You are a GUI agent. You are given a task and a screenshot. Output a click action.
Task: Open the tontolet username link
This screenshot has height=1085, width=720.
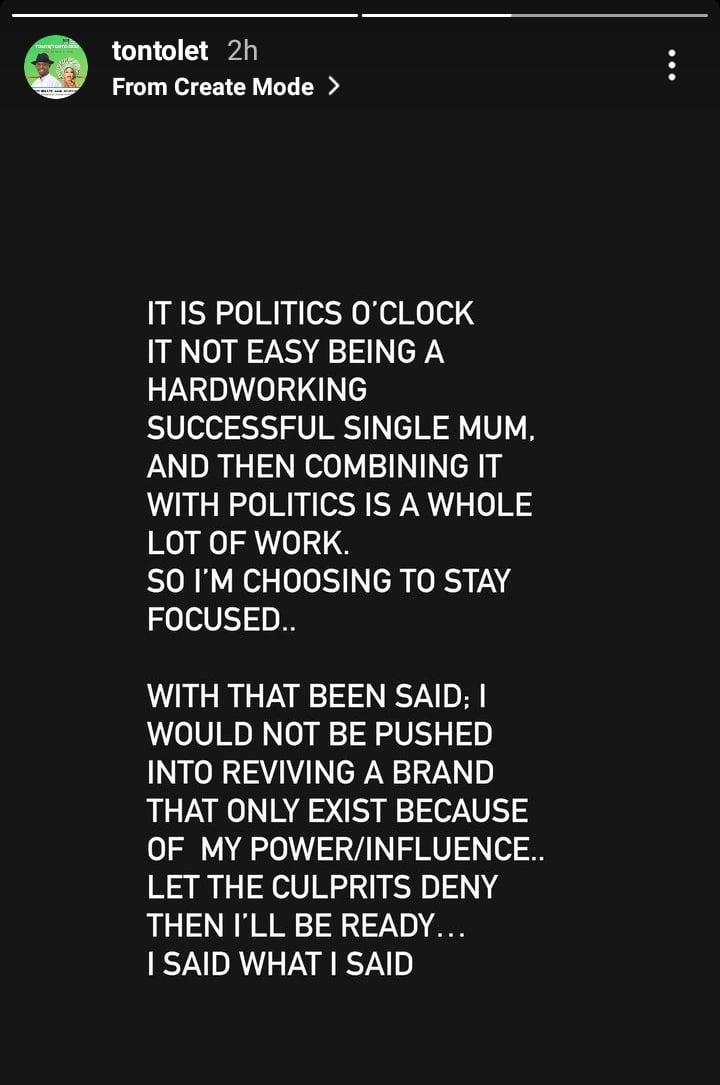point(160,50)
